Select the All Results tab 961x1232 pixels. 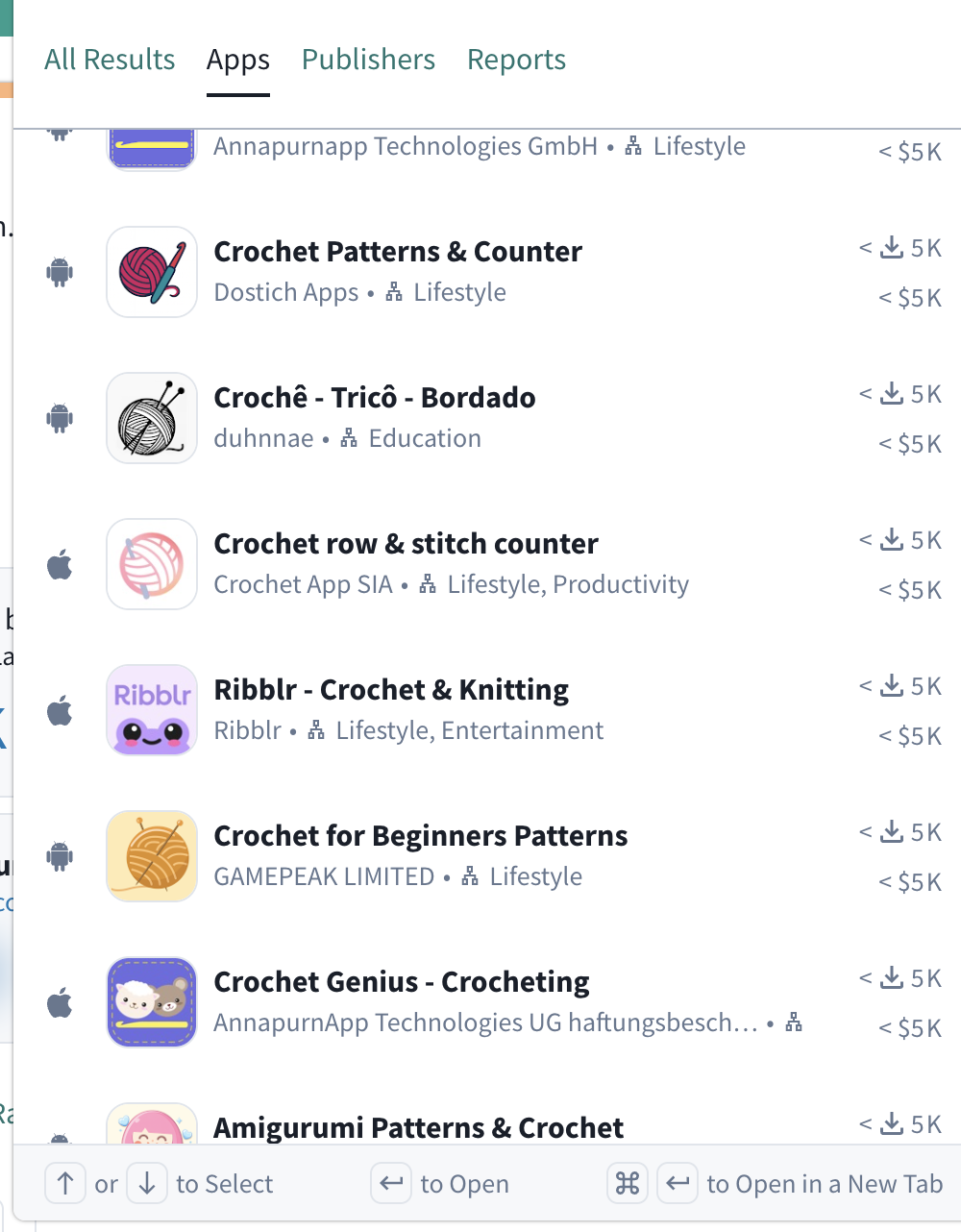109,60
